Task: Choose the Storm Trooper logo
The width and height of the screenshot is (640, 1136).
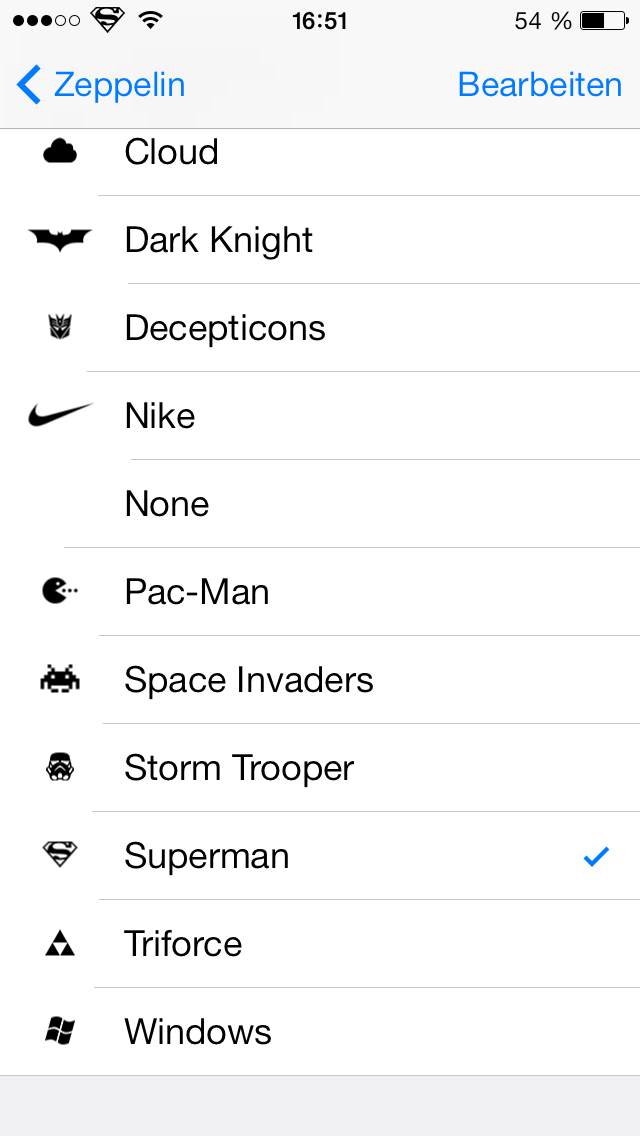Action: (320, 768)
